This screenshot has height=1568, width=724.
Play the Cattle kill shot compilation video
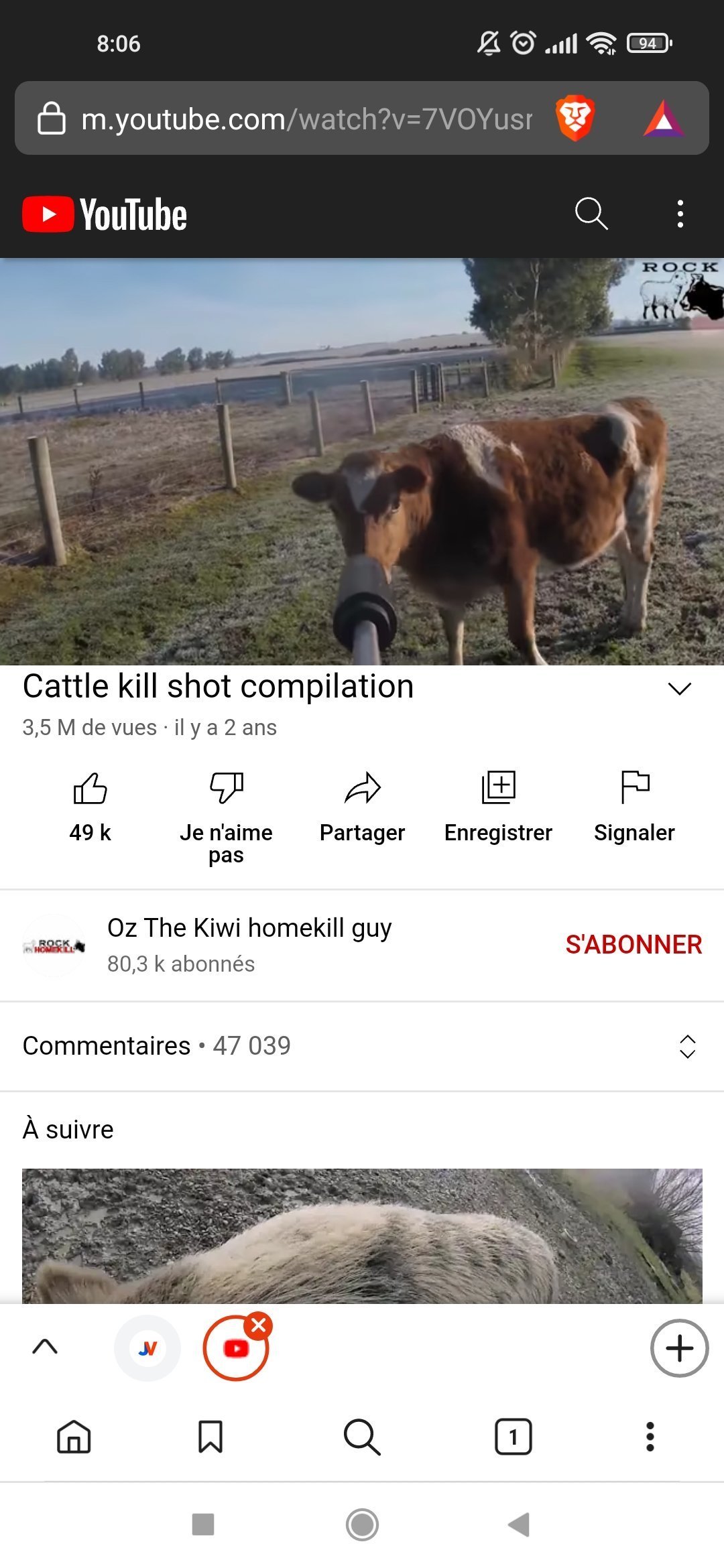click(362, 462)
